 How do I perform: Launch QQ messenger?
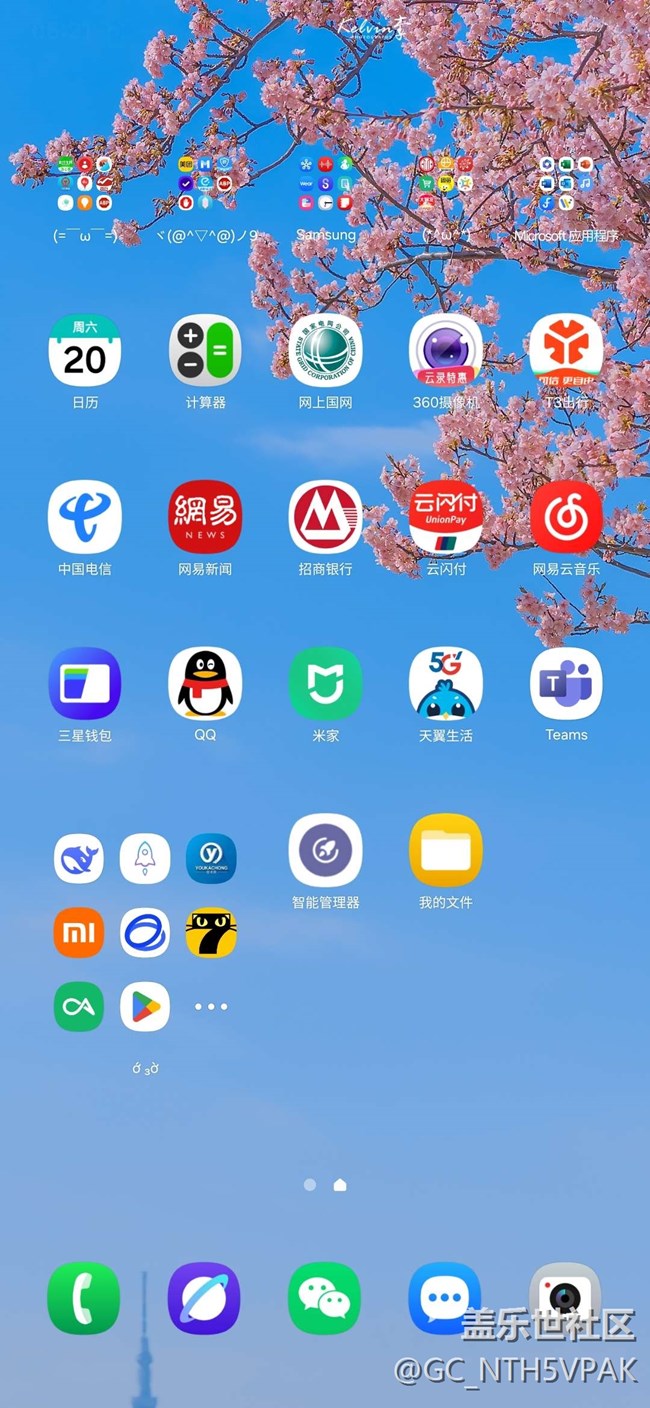click(205, 684)
